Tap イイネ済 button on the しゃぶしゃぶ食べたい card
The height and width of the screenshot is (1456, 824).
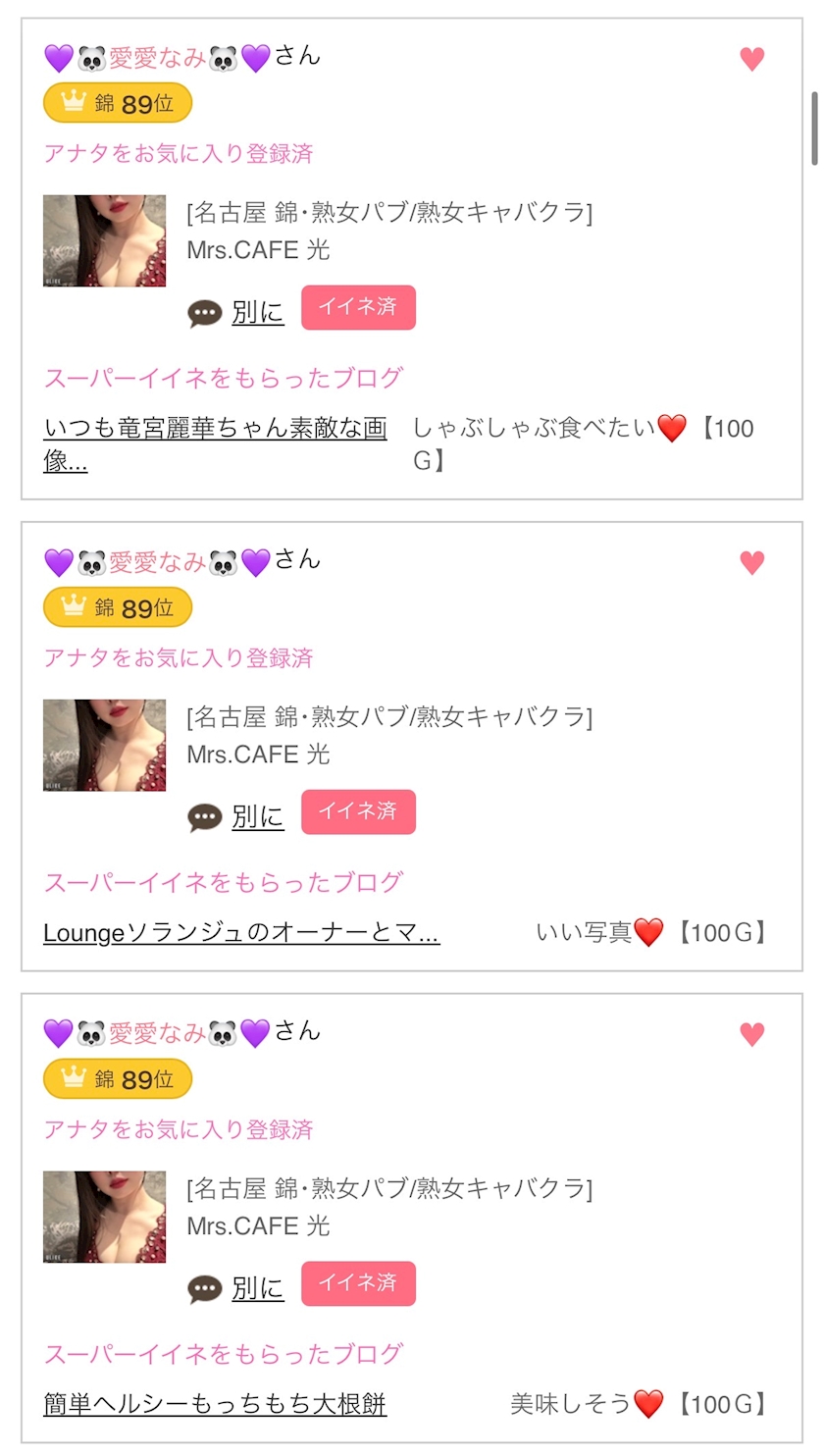tap(358, 308)
